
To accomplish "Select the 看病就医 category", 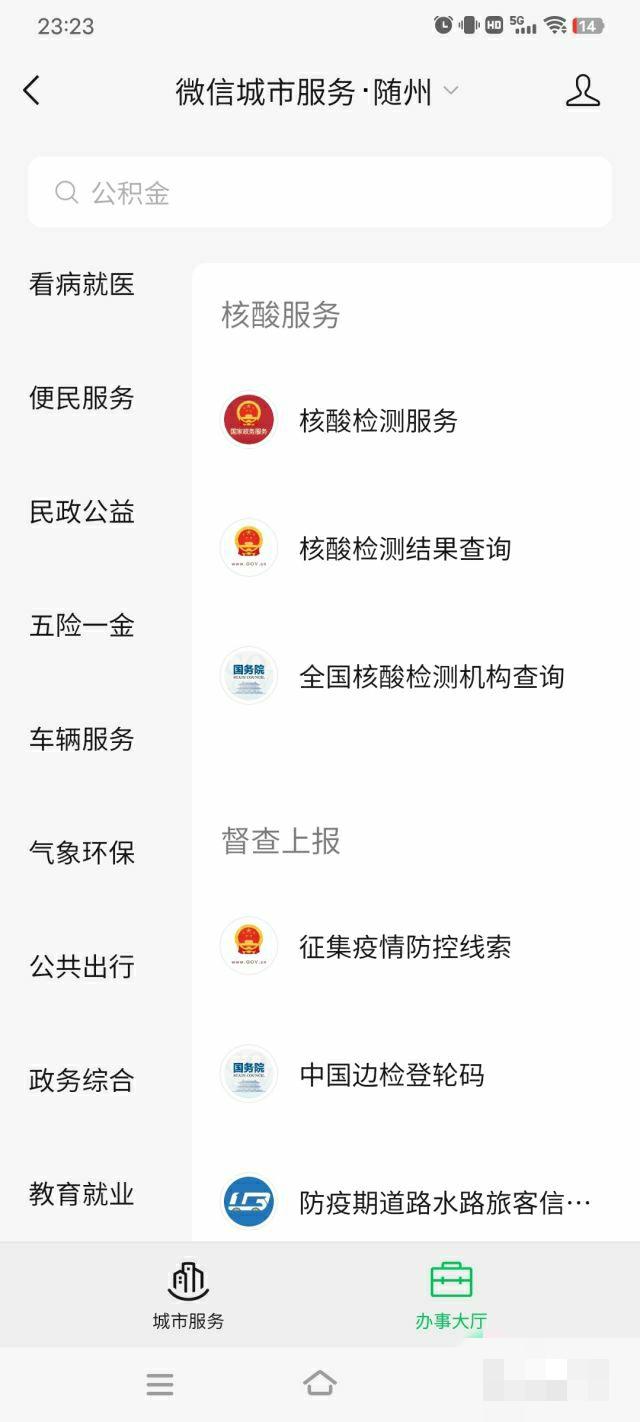I will [82, 285].
